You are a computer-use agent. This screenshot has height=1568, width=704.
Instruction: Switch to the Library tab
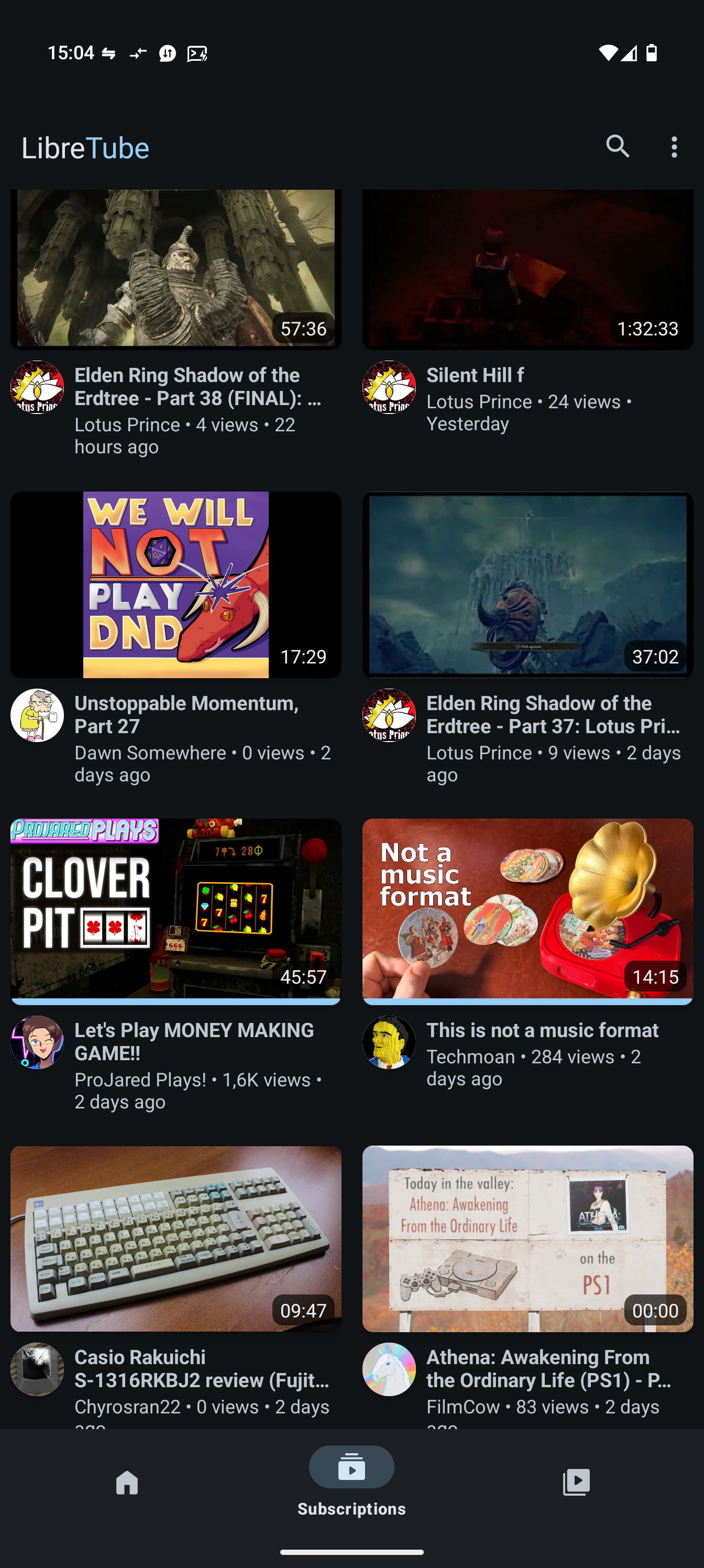click(x=576, y=1482)
